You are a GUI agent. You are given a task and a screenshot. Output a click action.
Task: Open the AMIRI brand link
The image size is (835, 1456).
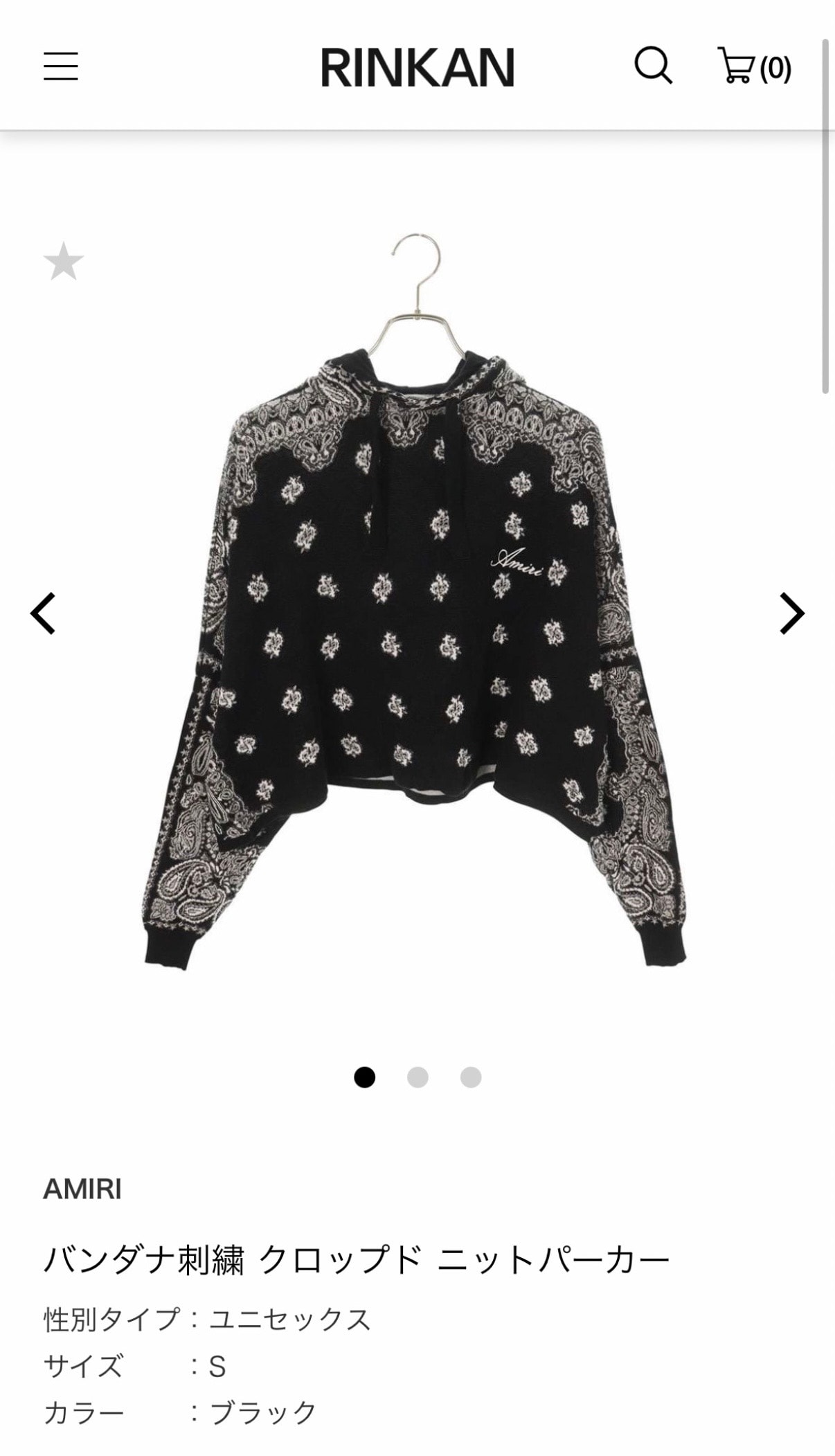click(x=82, y=1189)
